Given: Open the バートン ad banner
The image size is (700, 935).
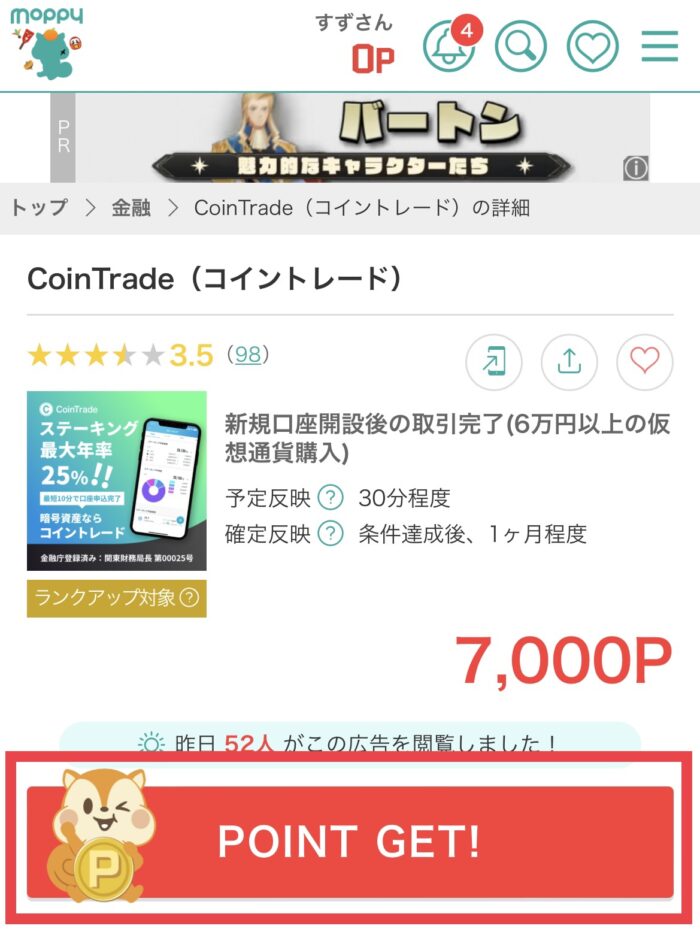Looking at the screenshot, I should tap(350, 137).
